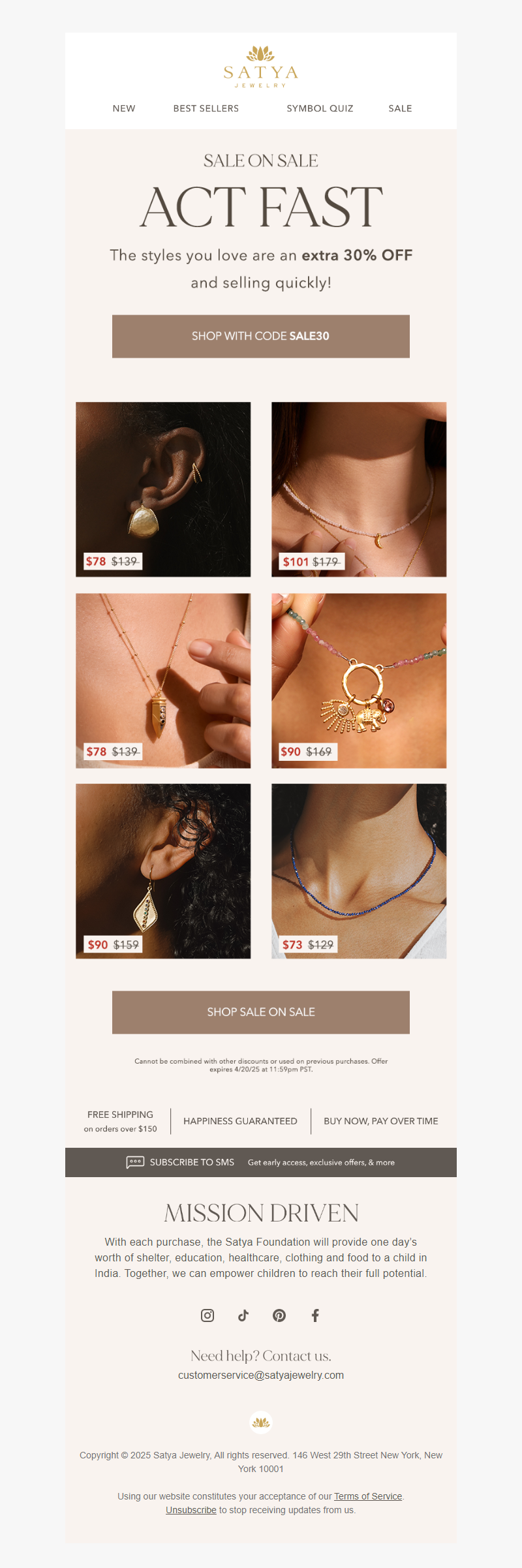The height and width of the screenshot is (1568, 522).
Task: Select the SALE navigation link
Action: [400, 108]
